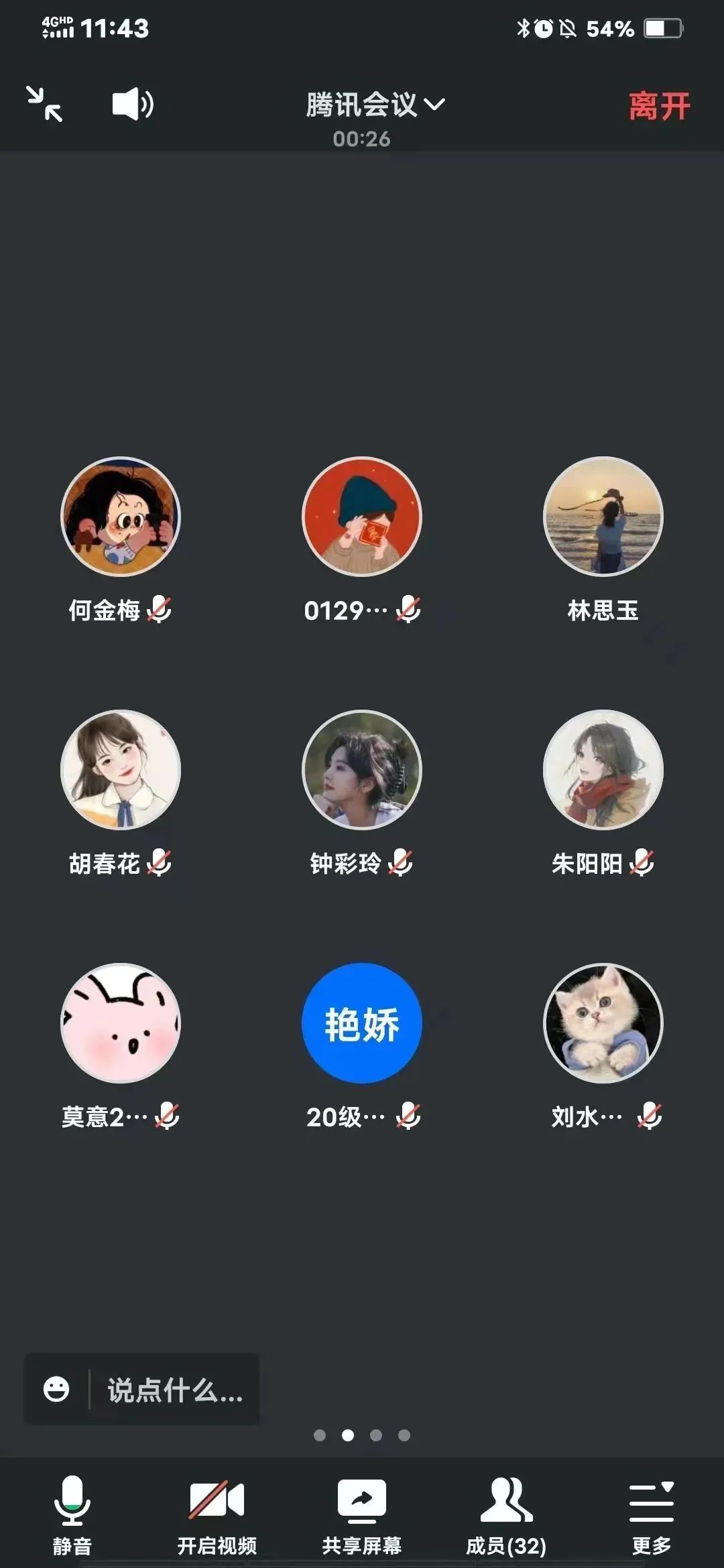Start 共享屏幕 screen sharing
The image size is (724, 1568).
point(361,1514)
